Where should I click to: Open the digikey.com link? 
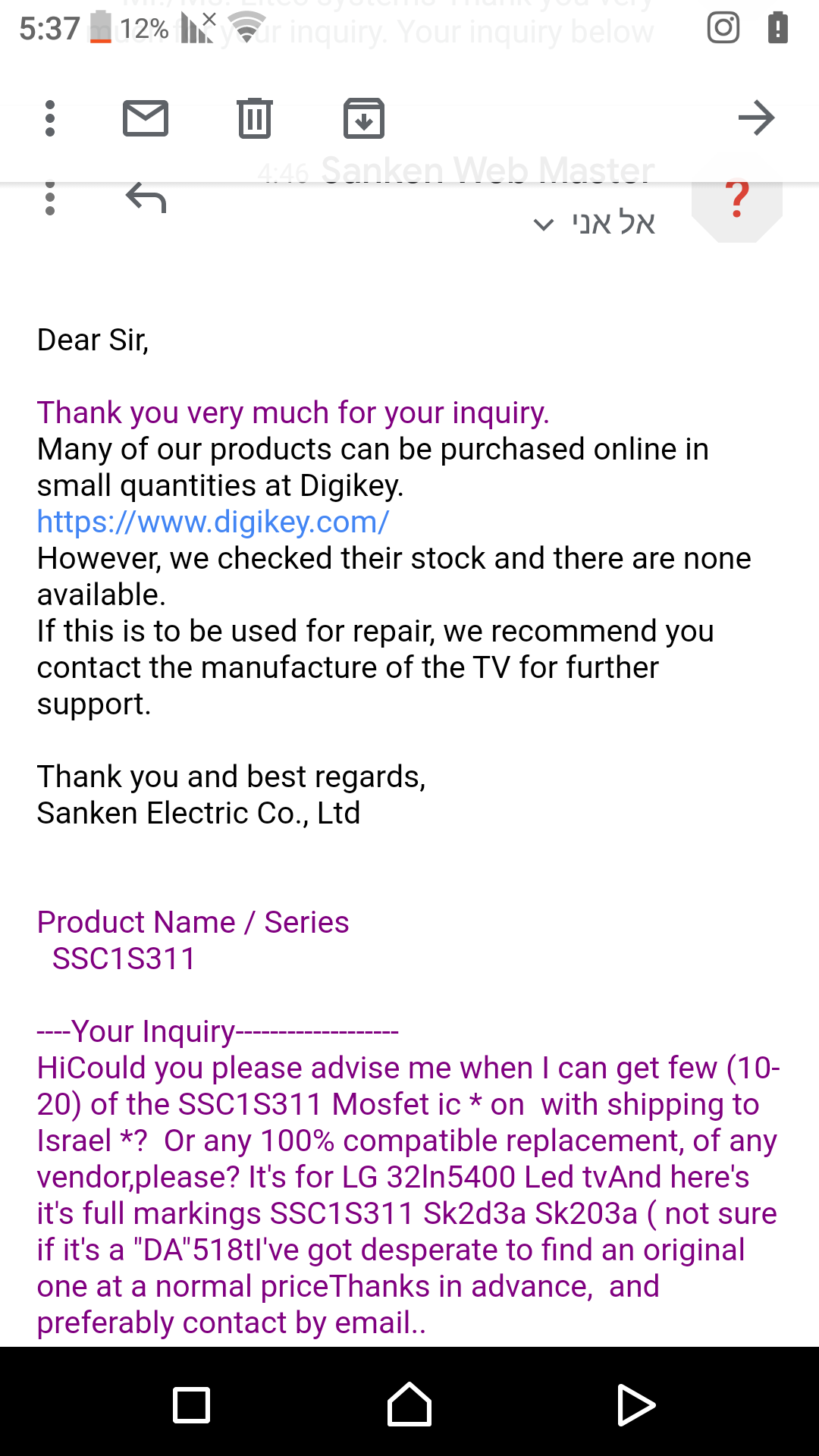pos(213,522)
